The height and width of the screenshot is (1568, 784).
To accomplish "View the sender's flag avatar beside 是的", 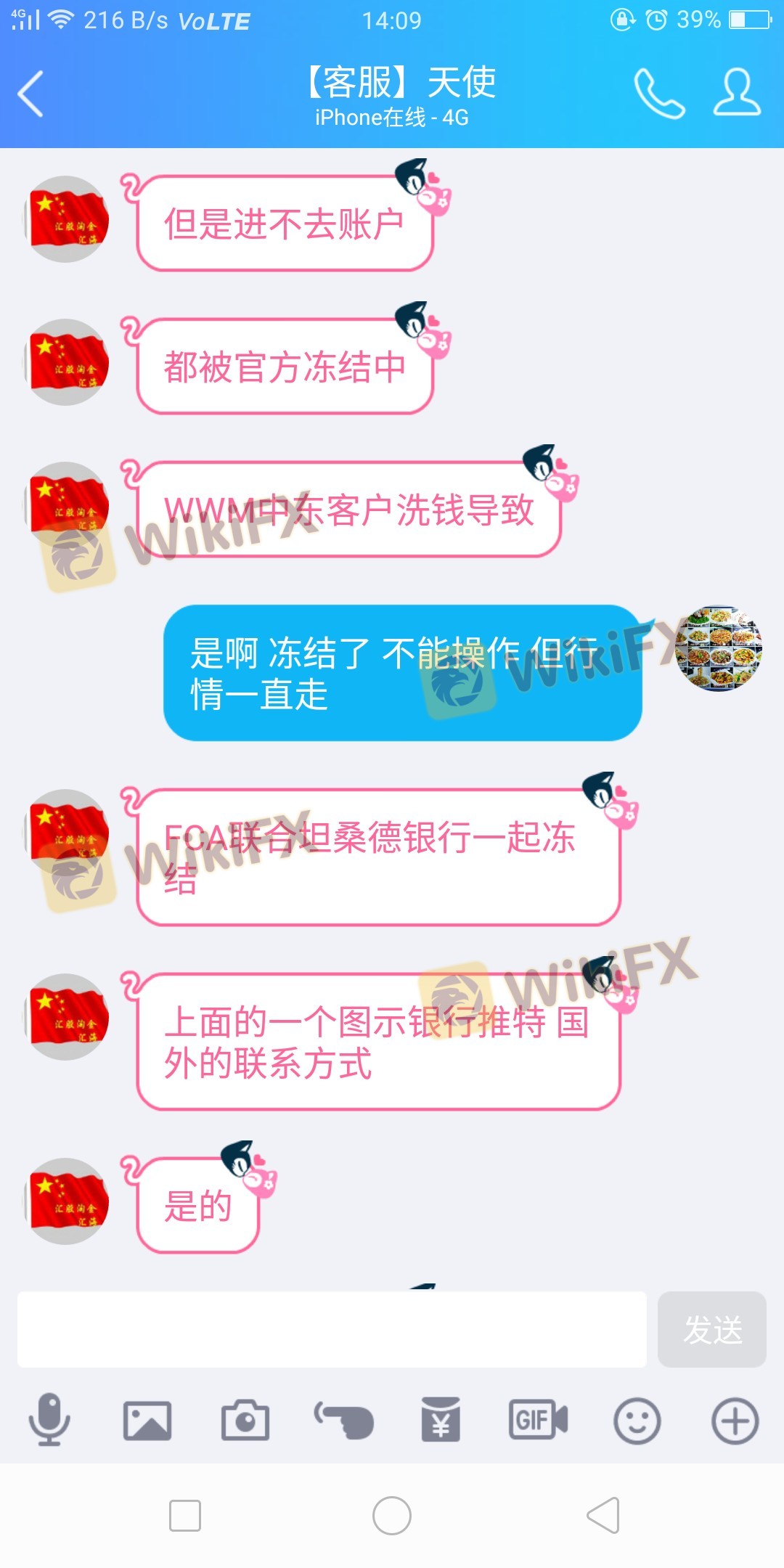I will [67, 1201].
